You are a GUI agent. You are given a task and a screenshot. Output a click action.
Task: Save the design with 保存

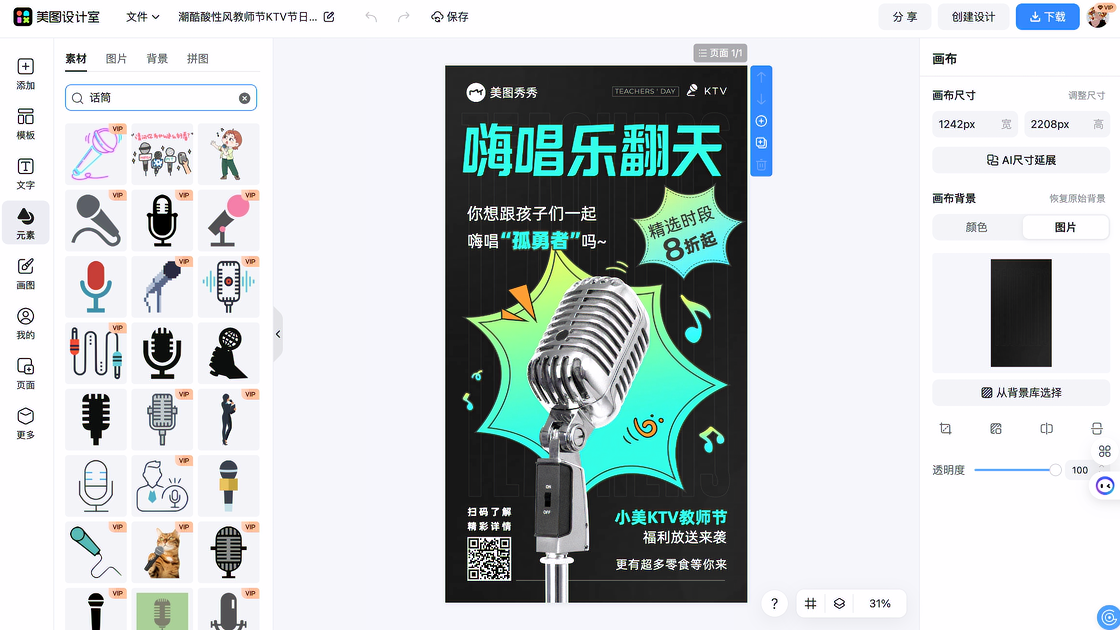[449, 17]
